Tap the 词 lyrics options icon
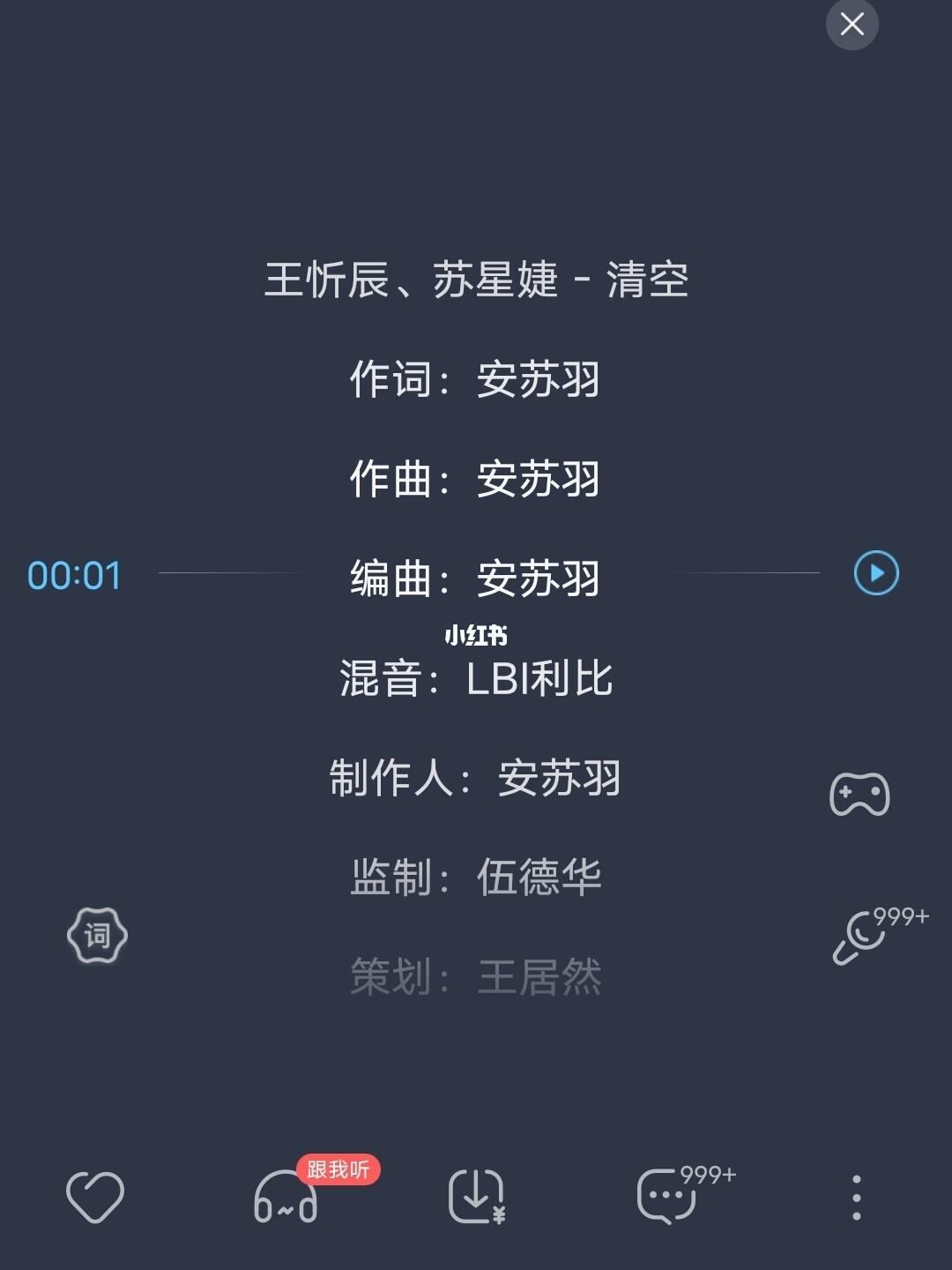The width and height of the screenshot is (952, 1270). (x=97, y=935)
